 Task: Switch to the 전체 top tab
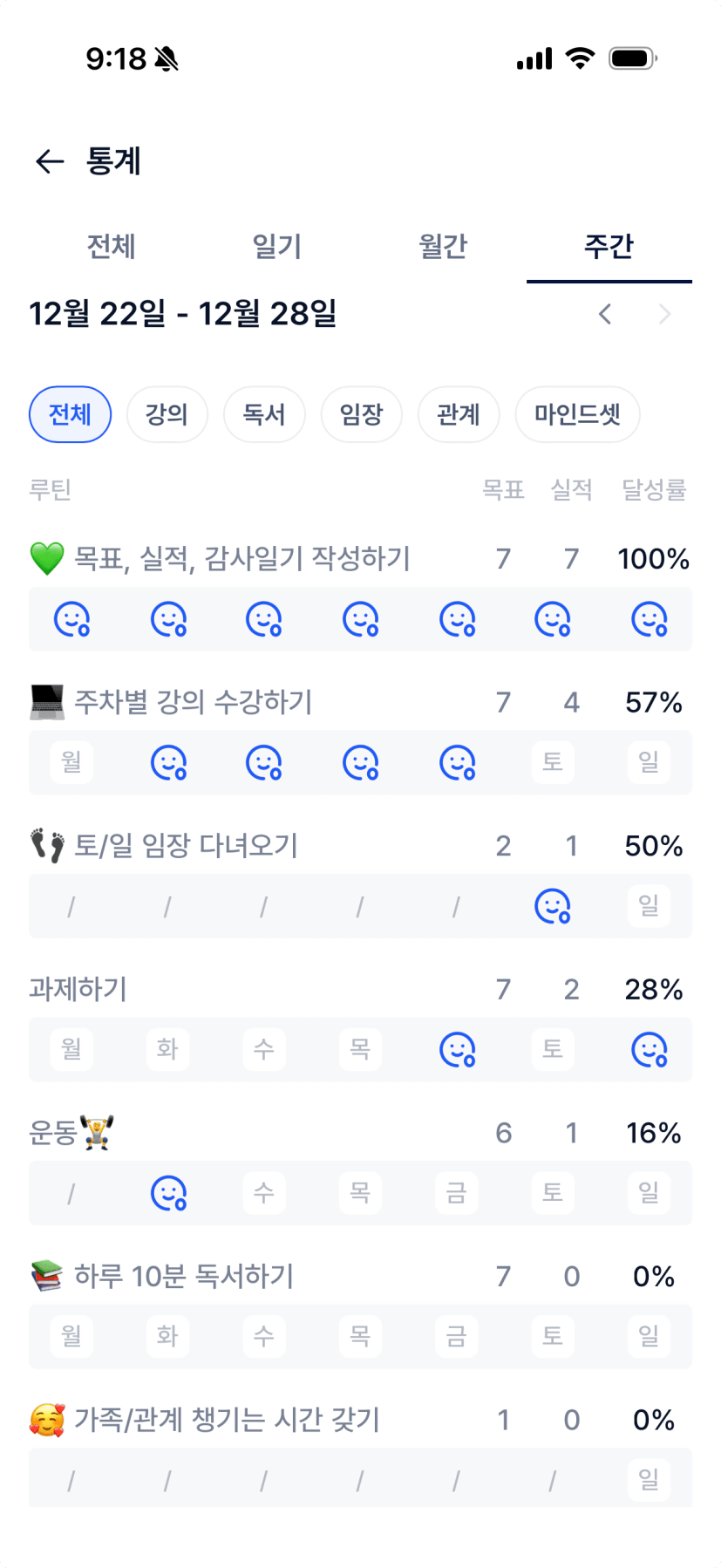click(x=111, y=247)
